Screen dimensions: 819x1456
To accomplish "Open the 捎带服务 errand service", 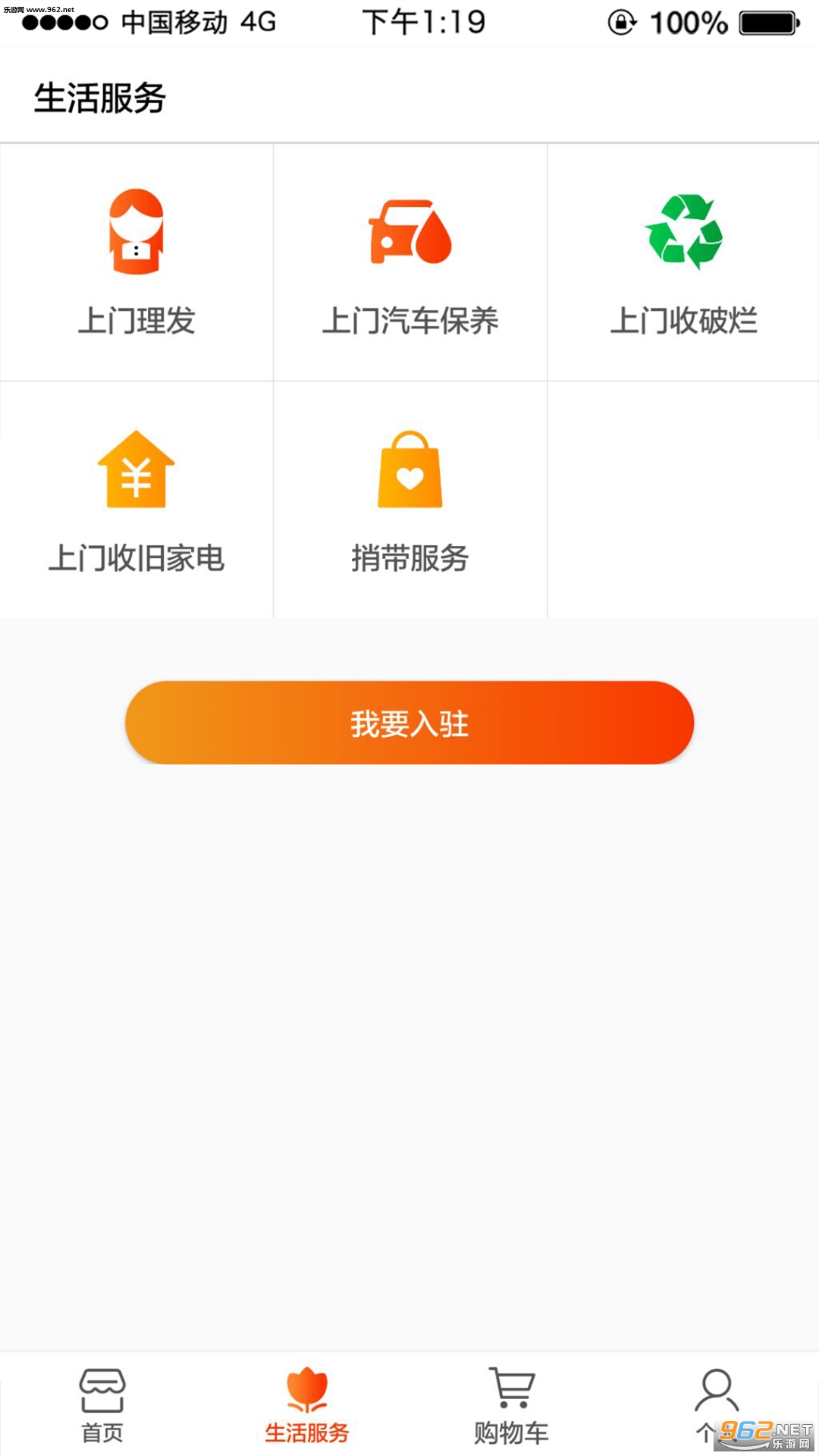I will pos(409,500).
